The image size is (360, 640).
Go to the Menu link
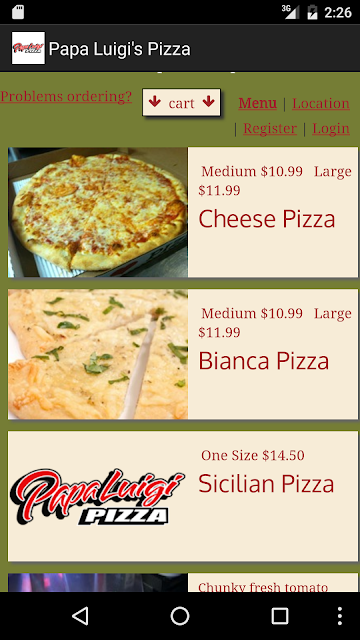258,103
